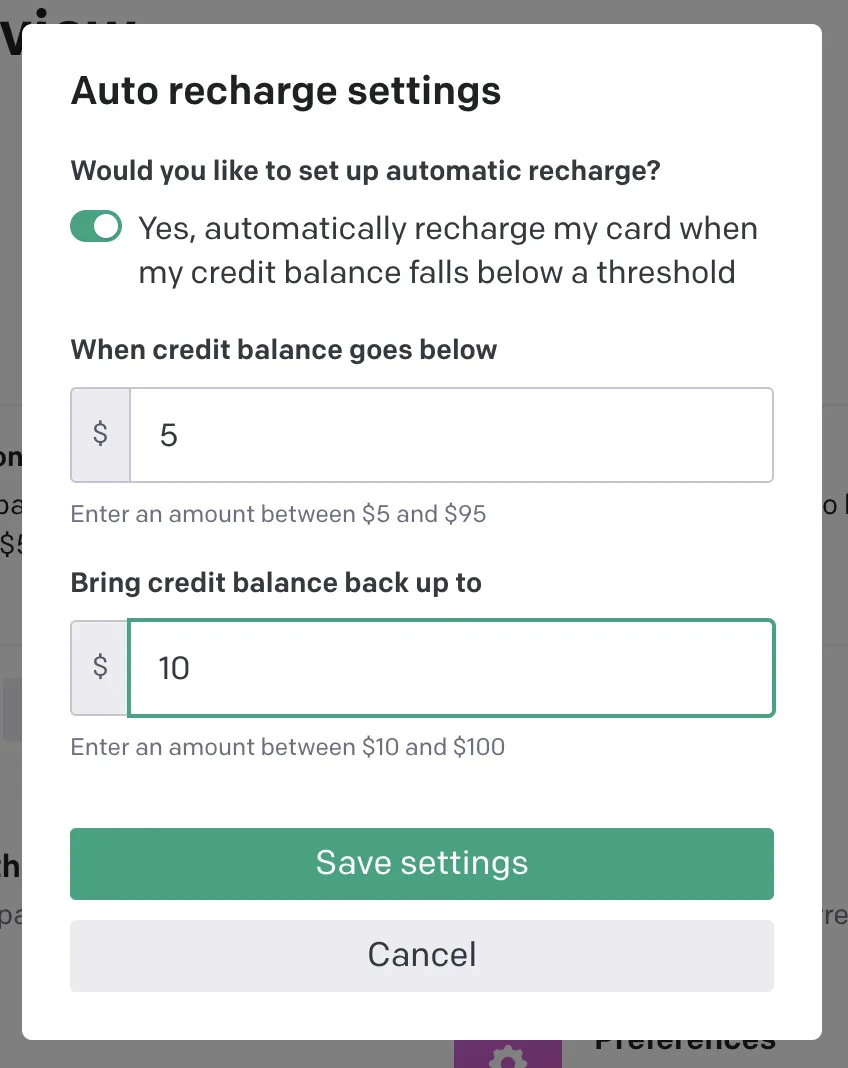Focus the bring balance back up to field
Screen dimensions: 848x1068
point(450,668)
